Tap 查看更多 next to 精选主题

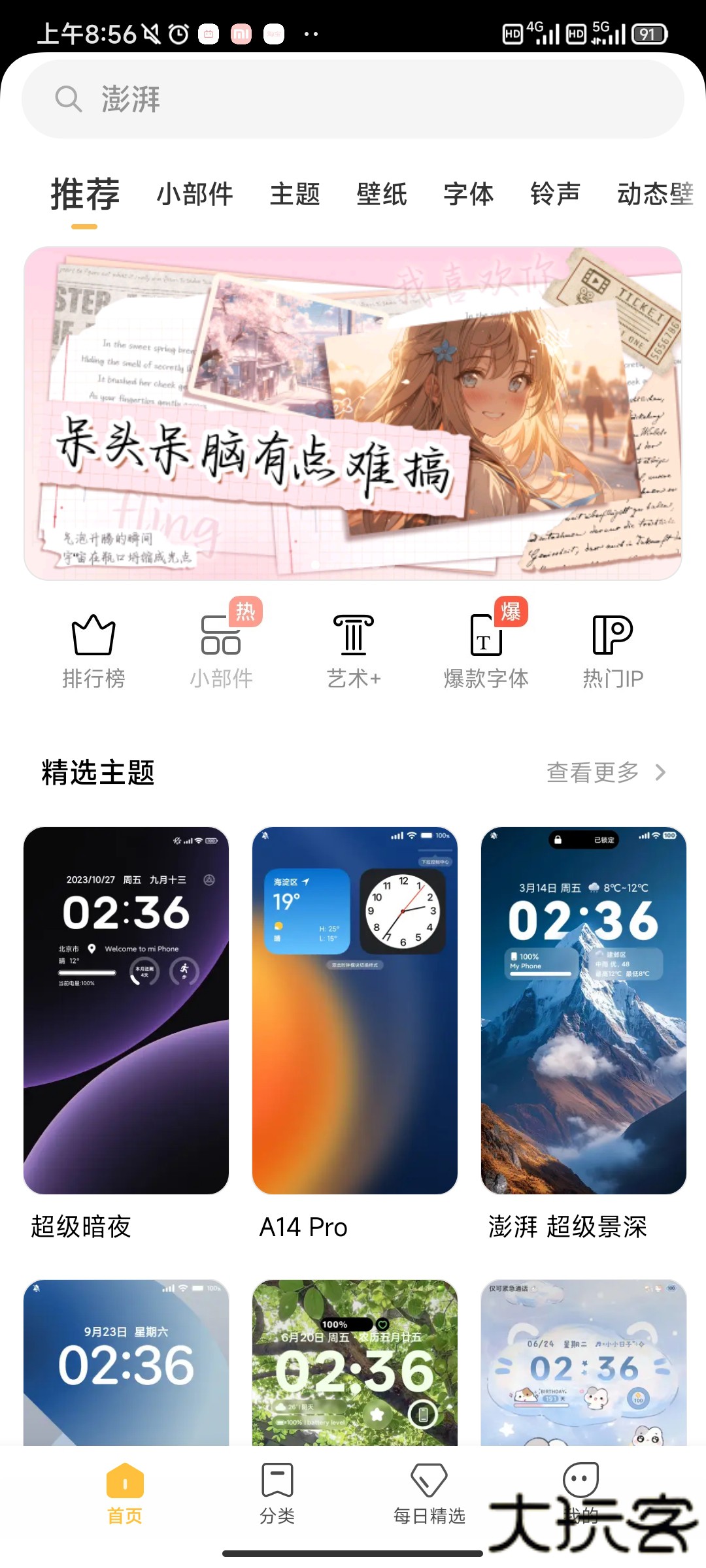[605, 772]
